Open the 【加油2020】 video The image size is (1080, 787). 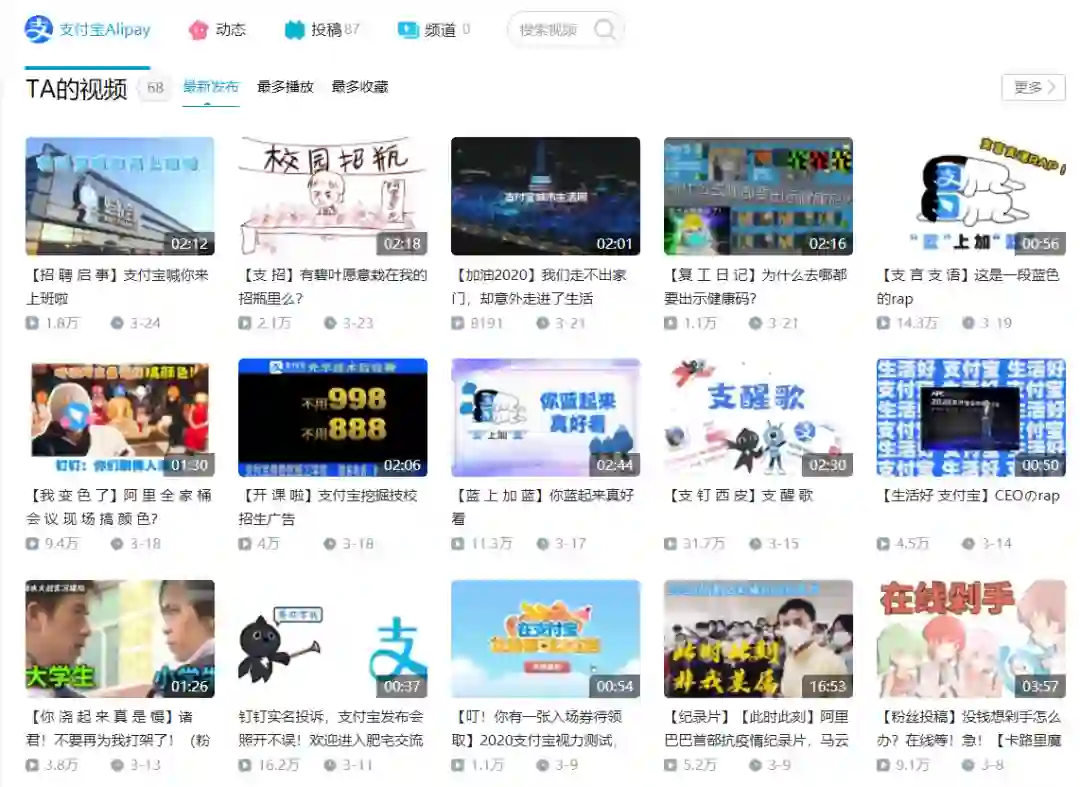tap(545, 196)
